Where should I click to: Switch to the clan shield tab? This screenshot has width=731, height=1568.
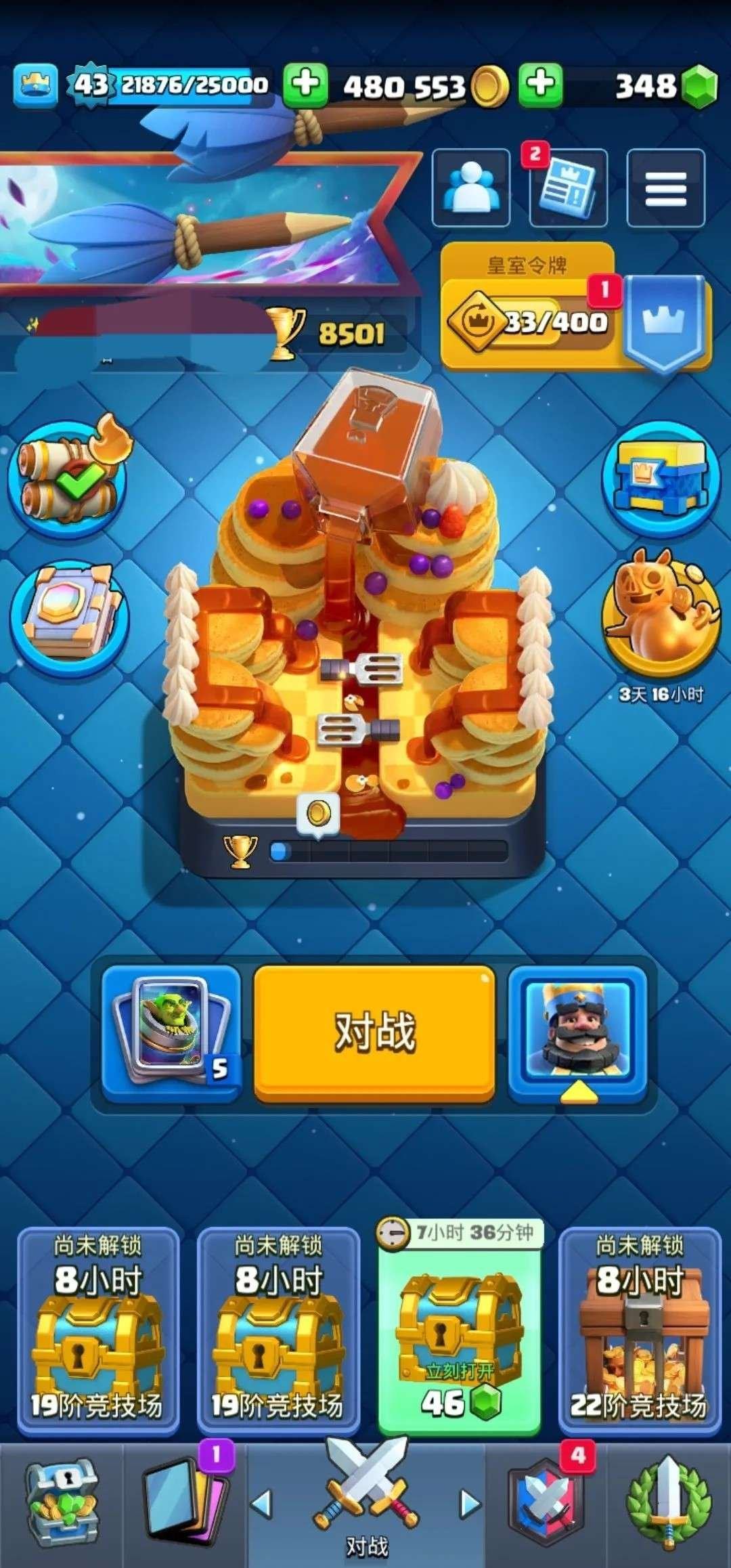tap(546, 1504)
